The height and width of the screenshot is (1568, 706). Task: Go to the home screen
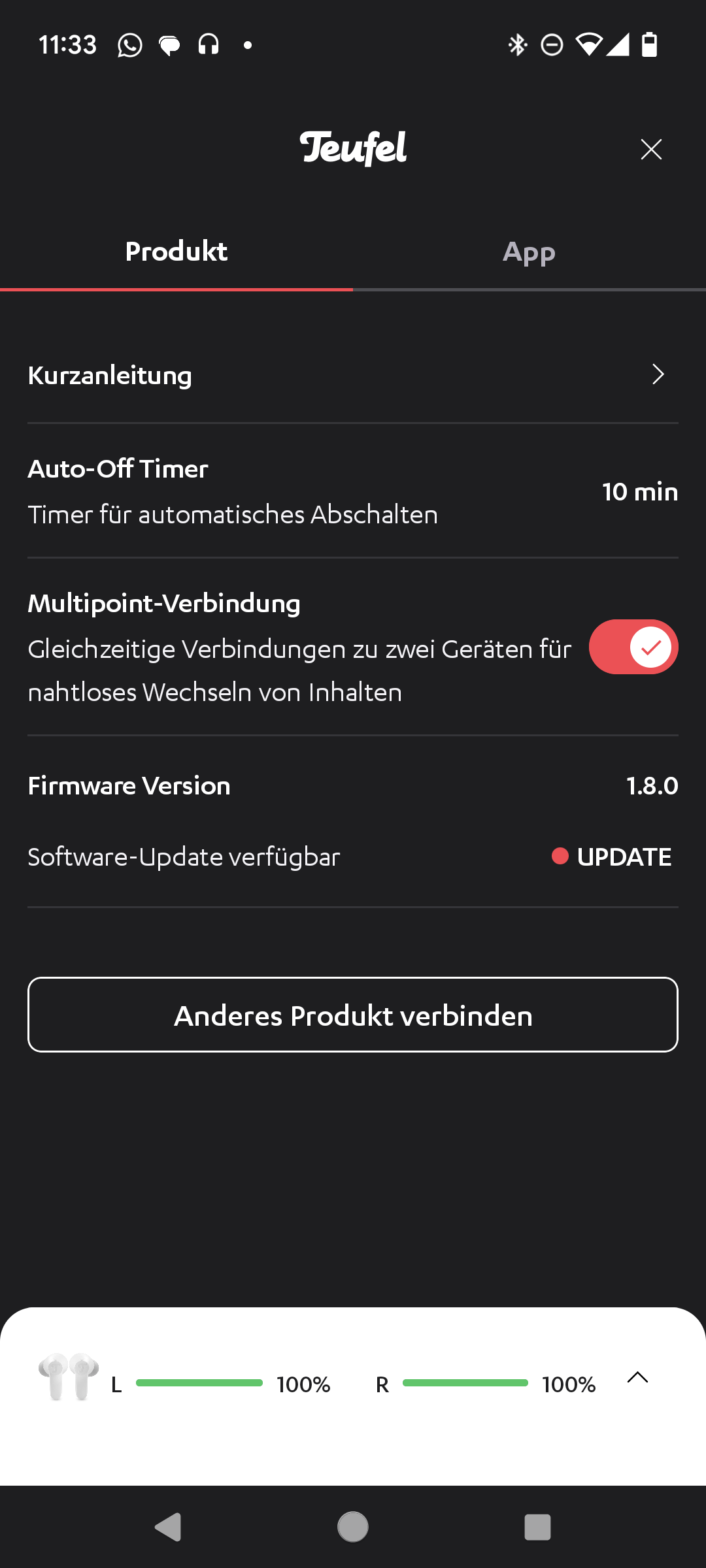tap(353, 1527)
